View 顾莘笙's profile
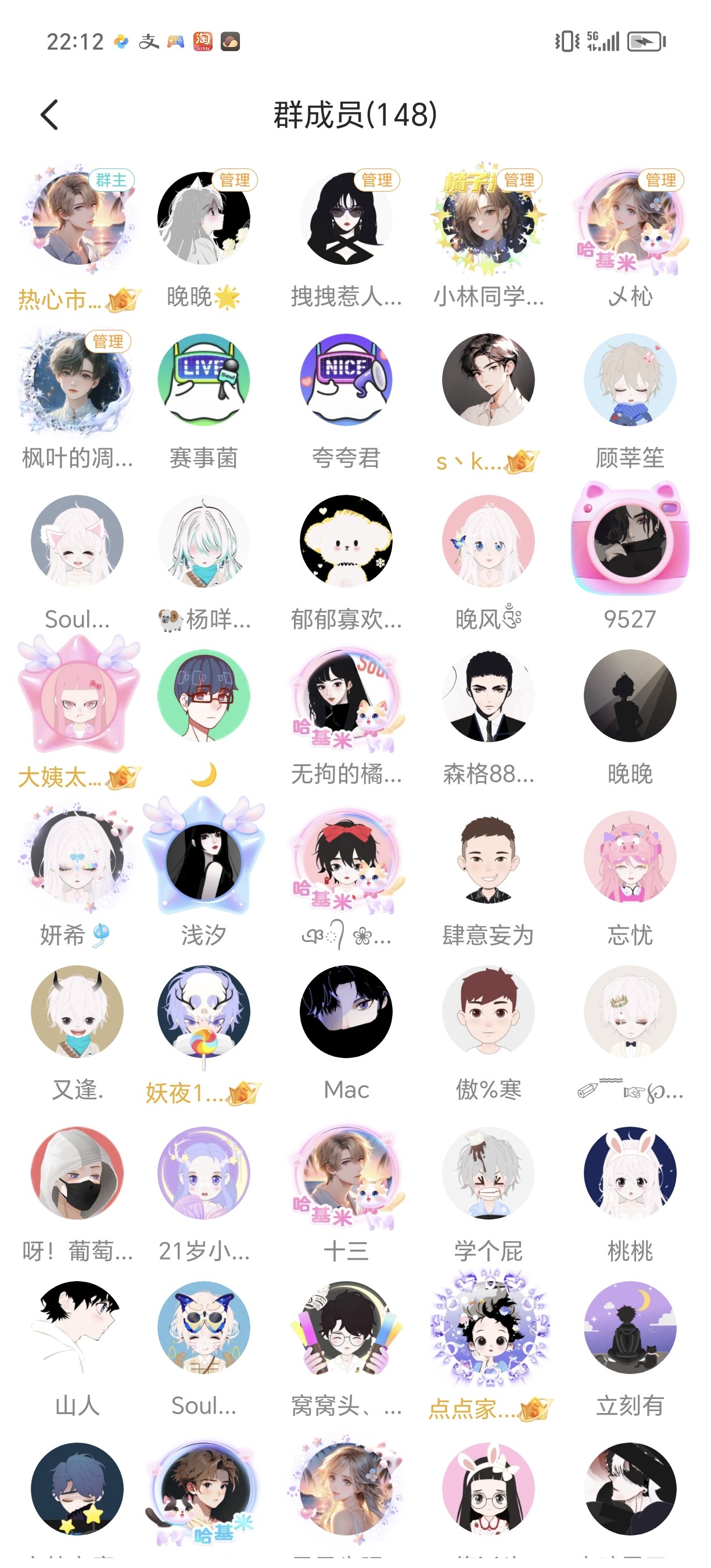The width and height of the screenshot is (711, 1568). 630,379
